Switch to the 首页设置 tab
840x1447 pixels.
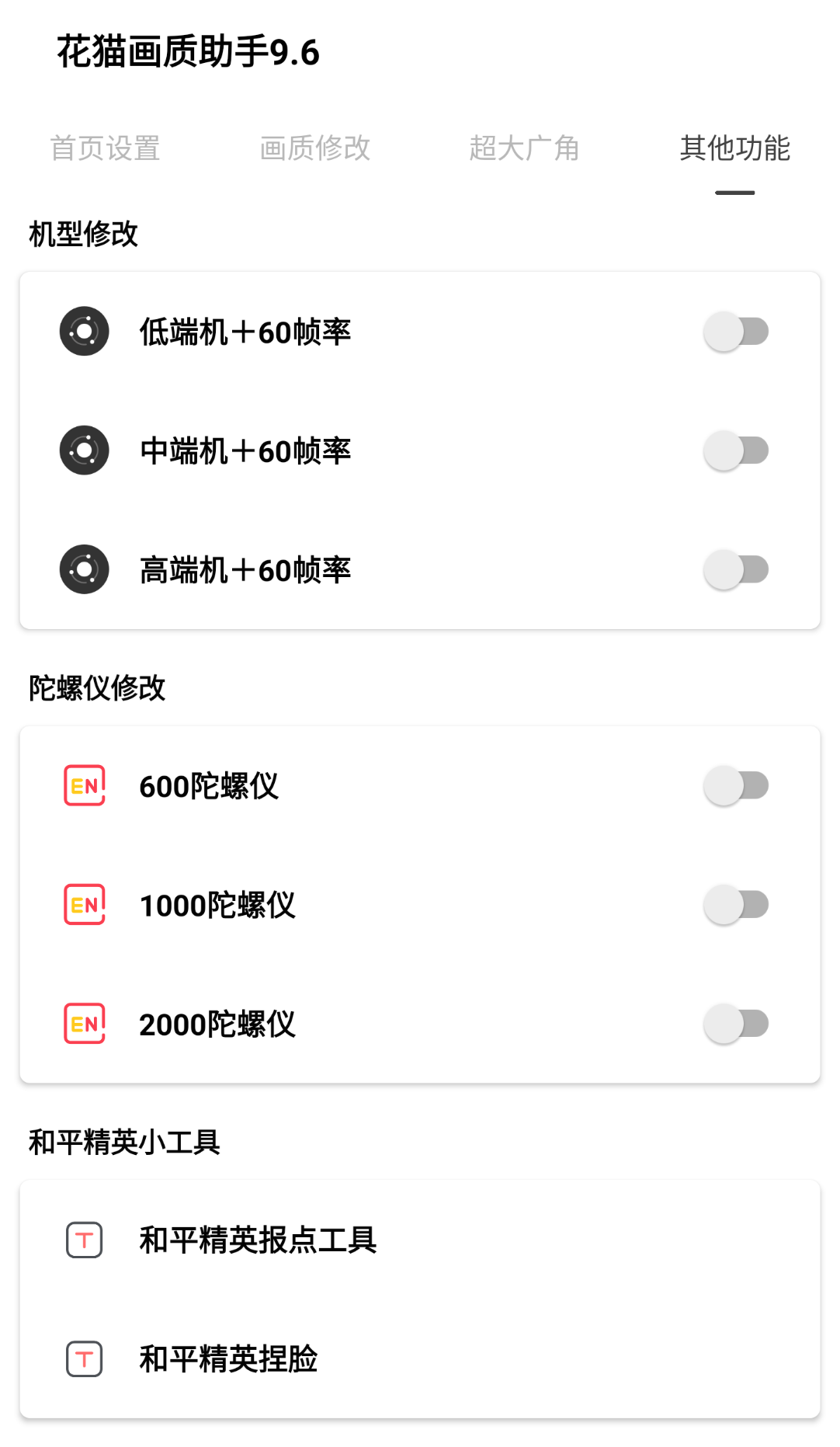[x=106, y=149]
